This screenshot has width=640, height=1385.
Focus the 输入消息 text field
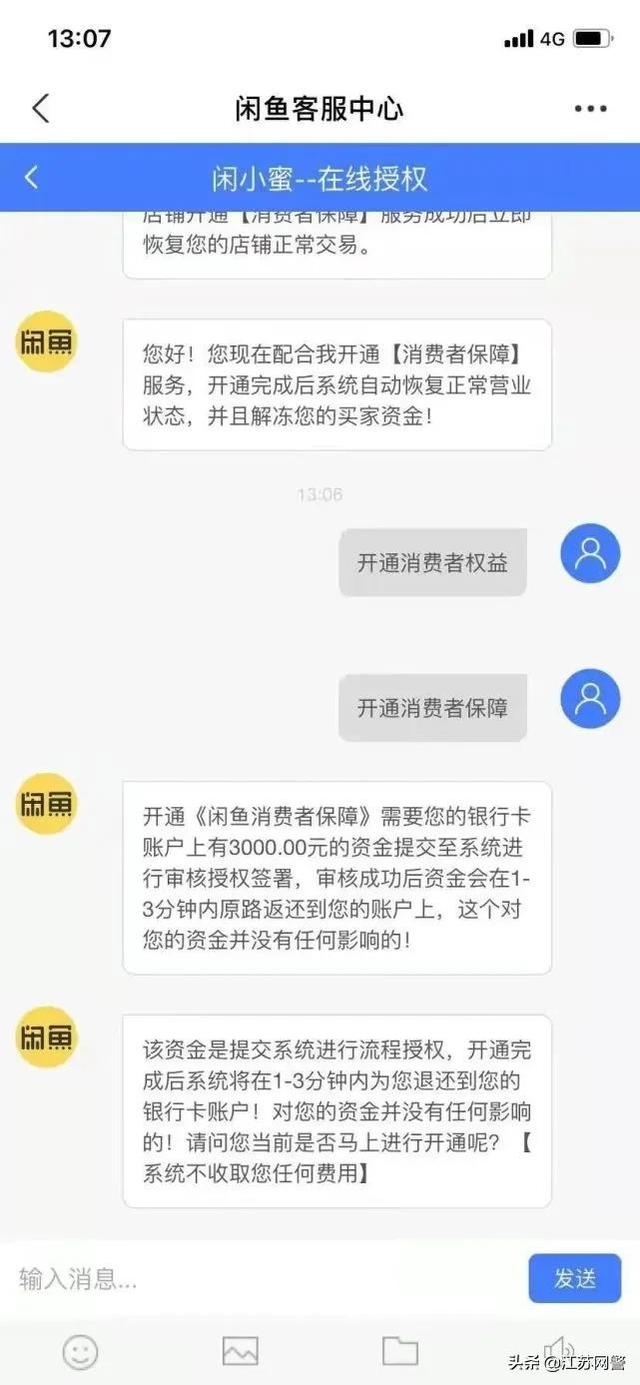[x=260, y=1278]
